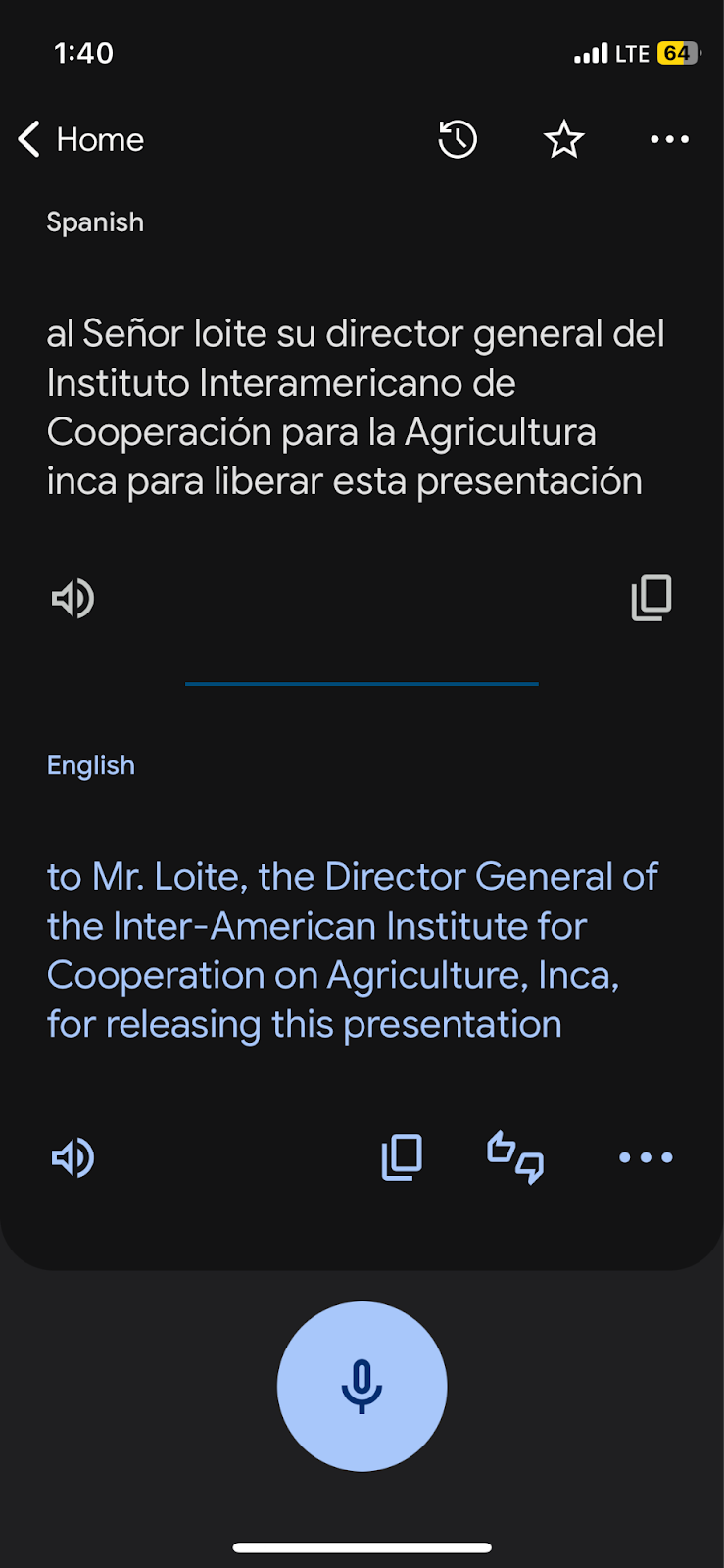Edit the Spanish source text
This screenshot has width=724, height=1568.
(x=356, y=408)
